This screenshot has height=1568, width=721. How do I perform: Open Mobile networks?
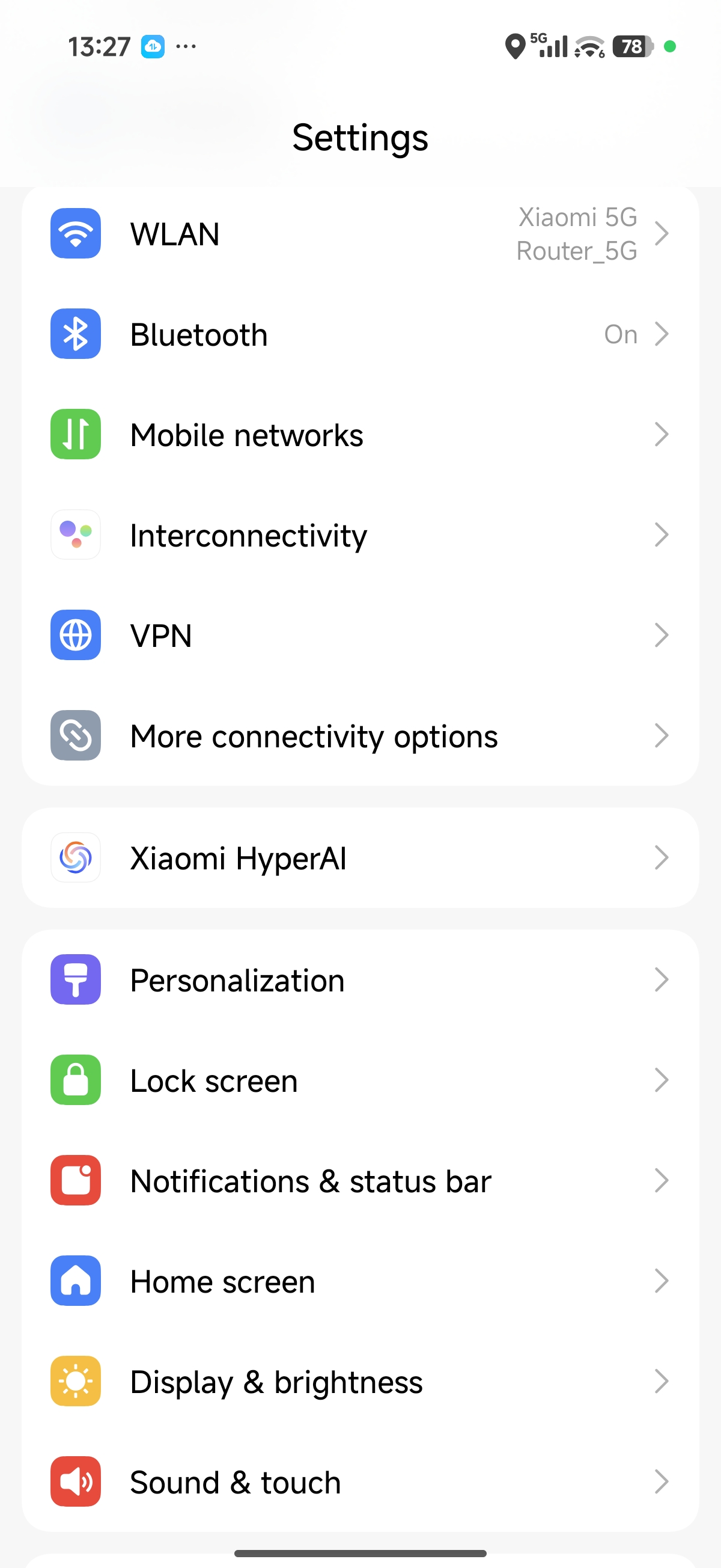359,435
